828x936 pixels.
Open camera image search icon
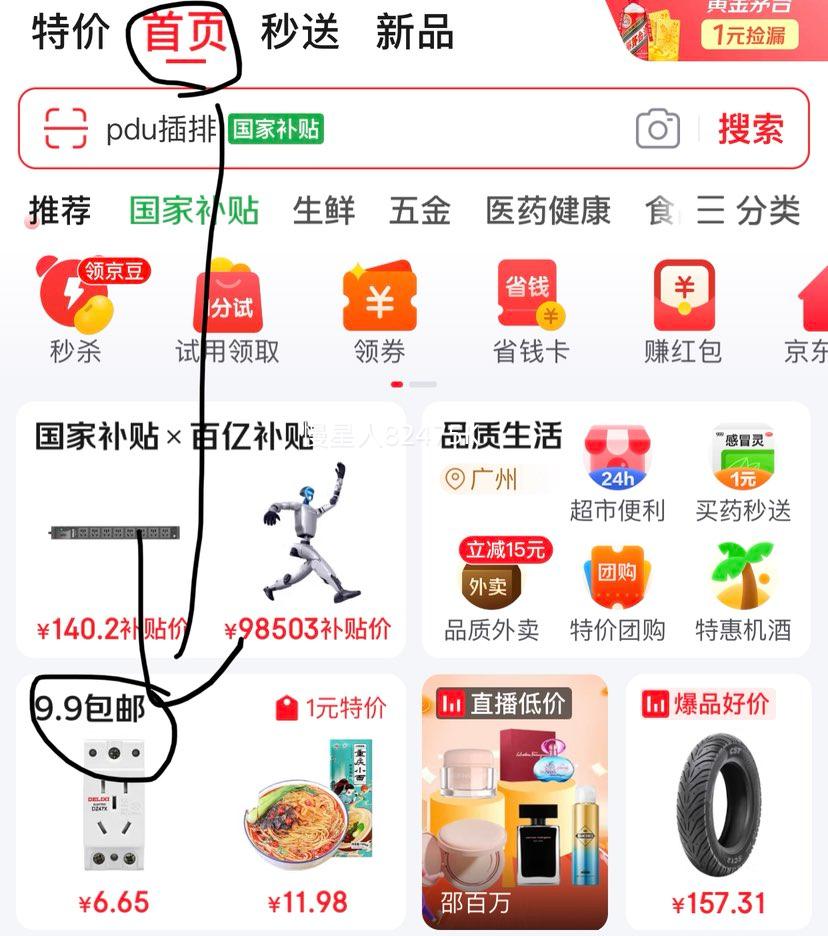657,128
